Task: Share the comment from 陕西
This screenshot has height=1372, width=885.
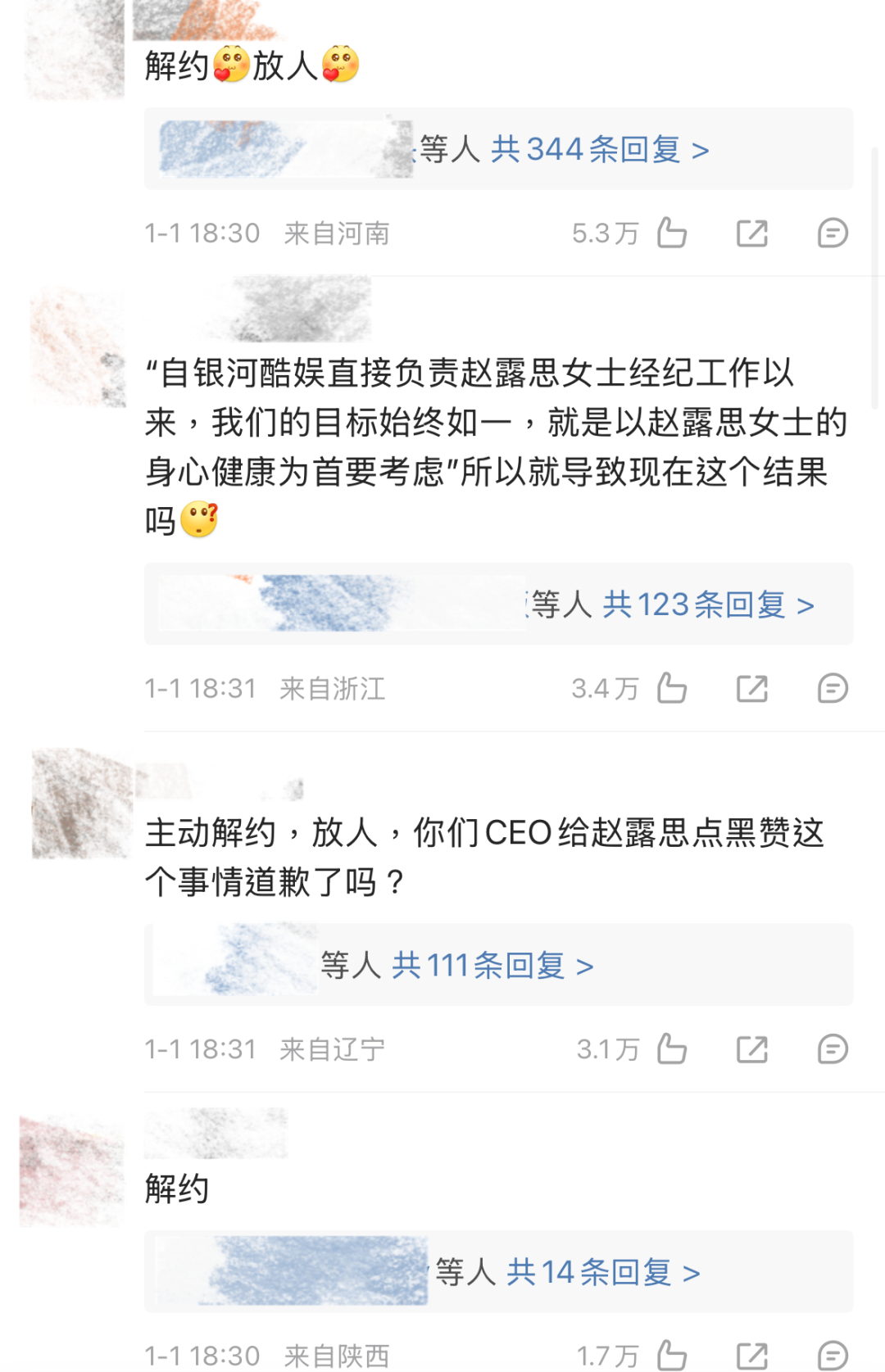Action: pos(751,1355)
